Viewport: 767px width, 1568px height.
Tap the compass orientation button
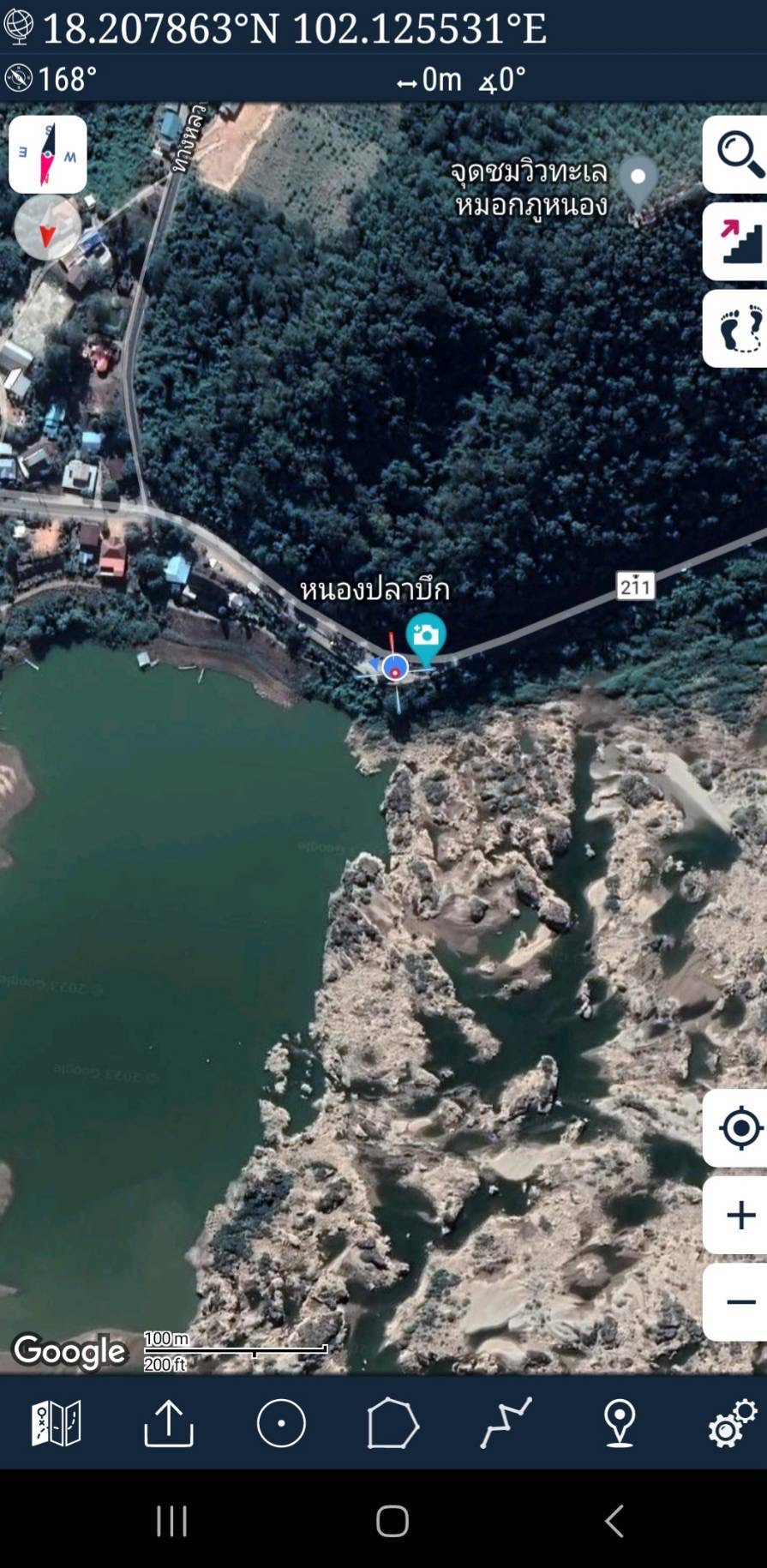point(48,154)
